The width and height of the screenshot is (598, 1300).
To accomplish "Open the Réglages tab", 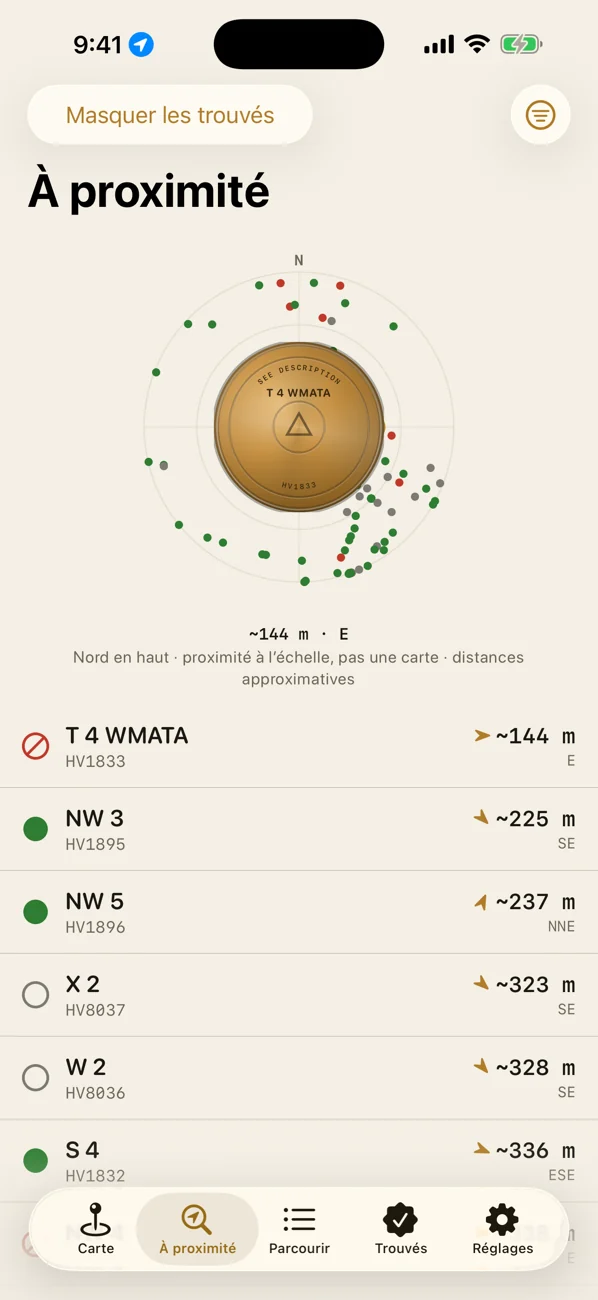I will [502, 1229].
